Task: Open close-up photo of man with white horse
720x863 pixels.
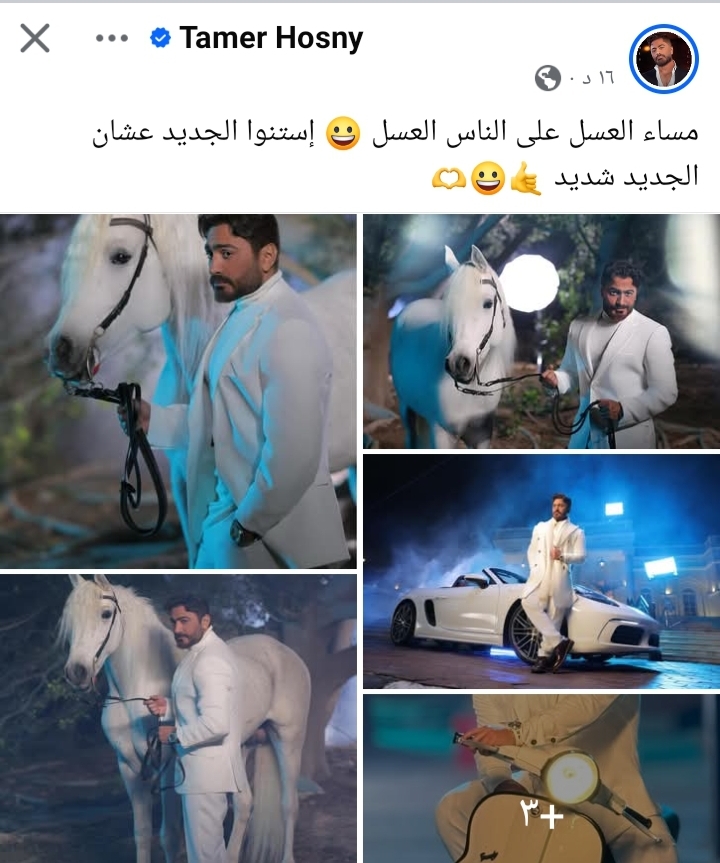Action: click(x=178, y=390)
